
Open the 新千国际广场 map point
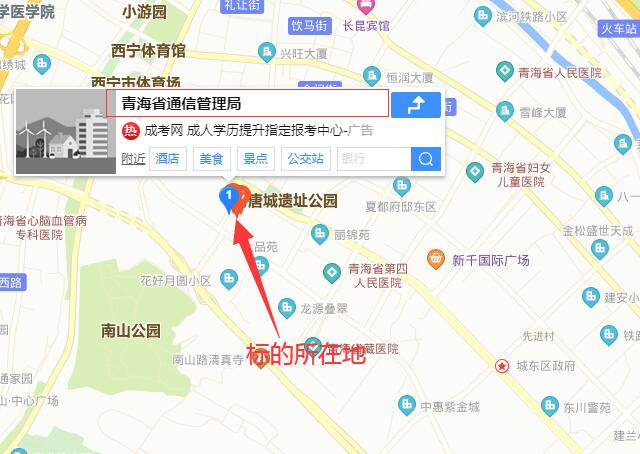click(x=436, y=259)
